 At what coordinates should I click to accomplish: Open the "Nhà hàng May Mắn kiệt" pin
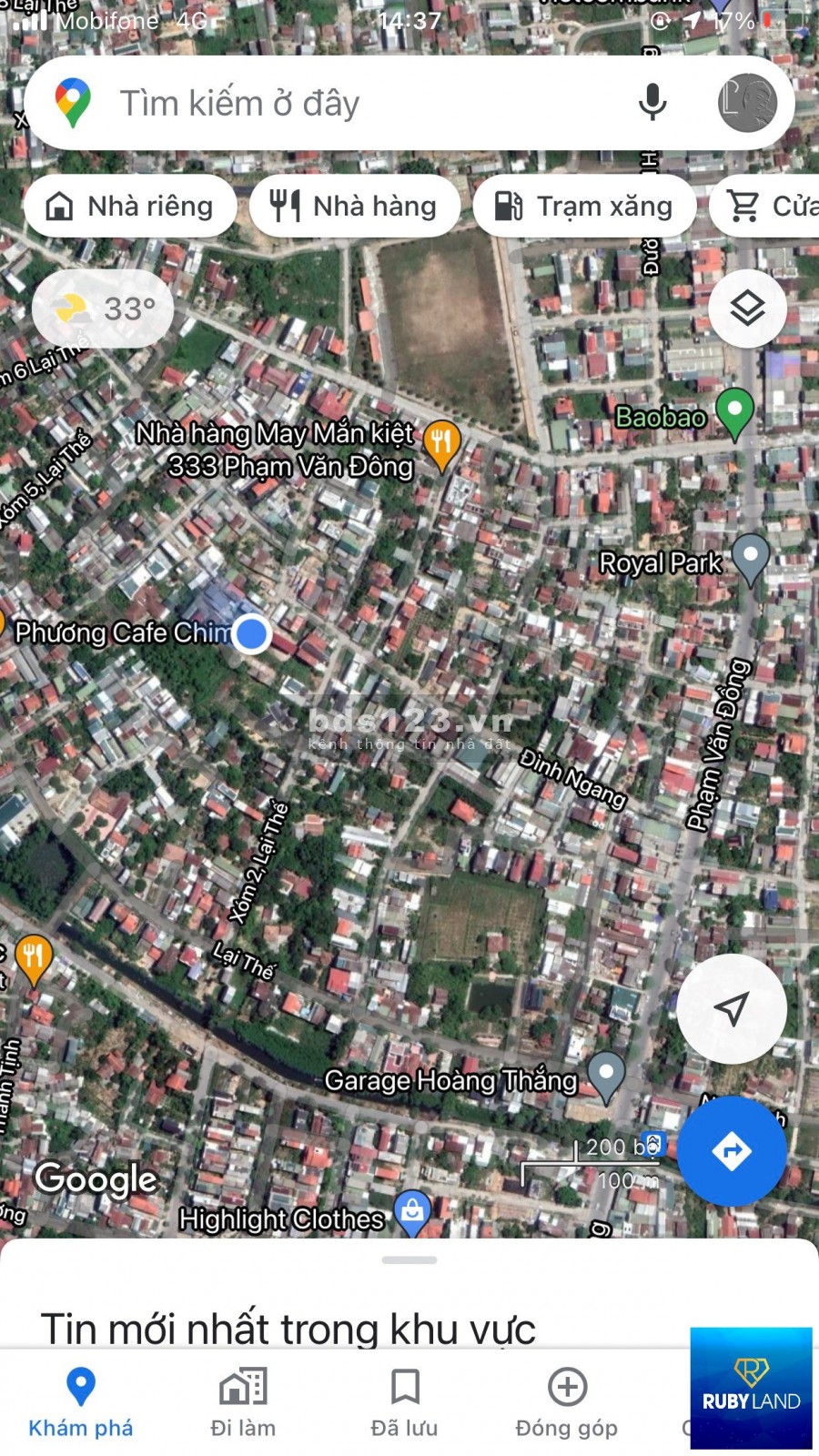[x=442, y=444]
